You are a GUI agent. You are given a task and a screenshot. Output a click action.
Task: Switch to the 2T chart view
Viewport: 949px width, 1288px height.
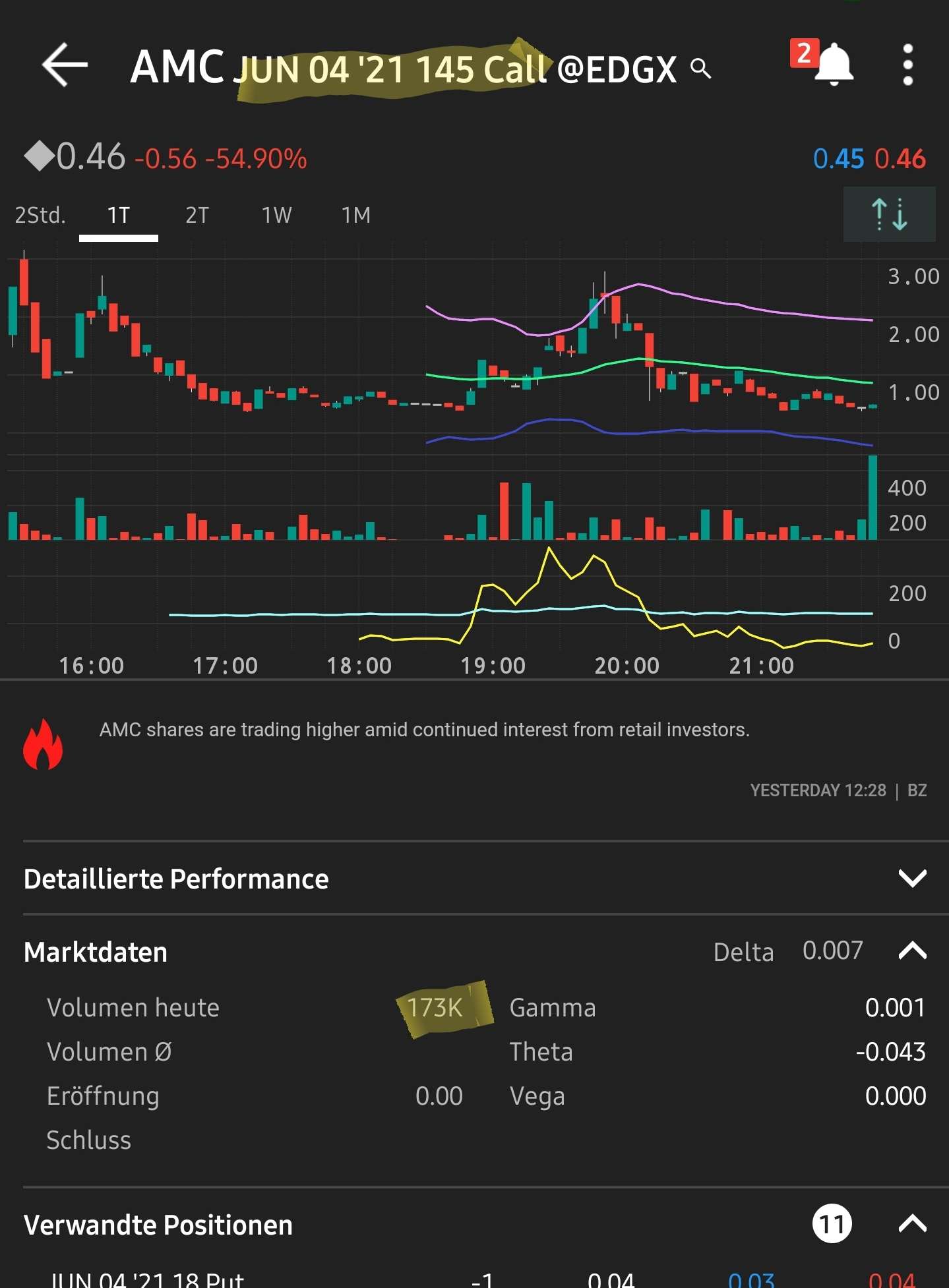click(197, 215)
